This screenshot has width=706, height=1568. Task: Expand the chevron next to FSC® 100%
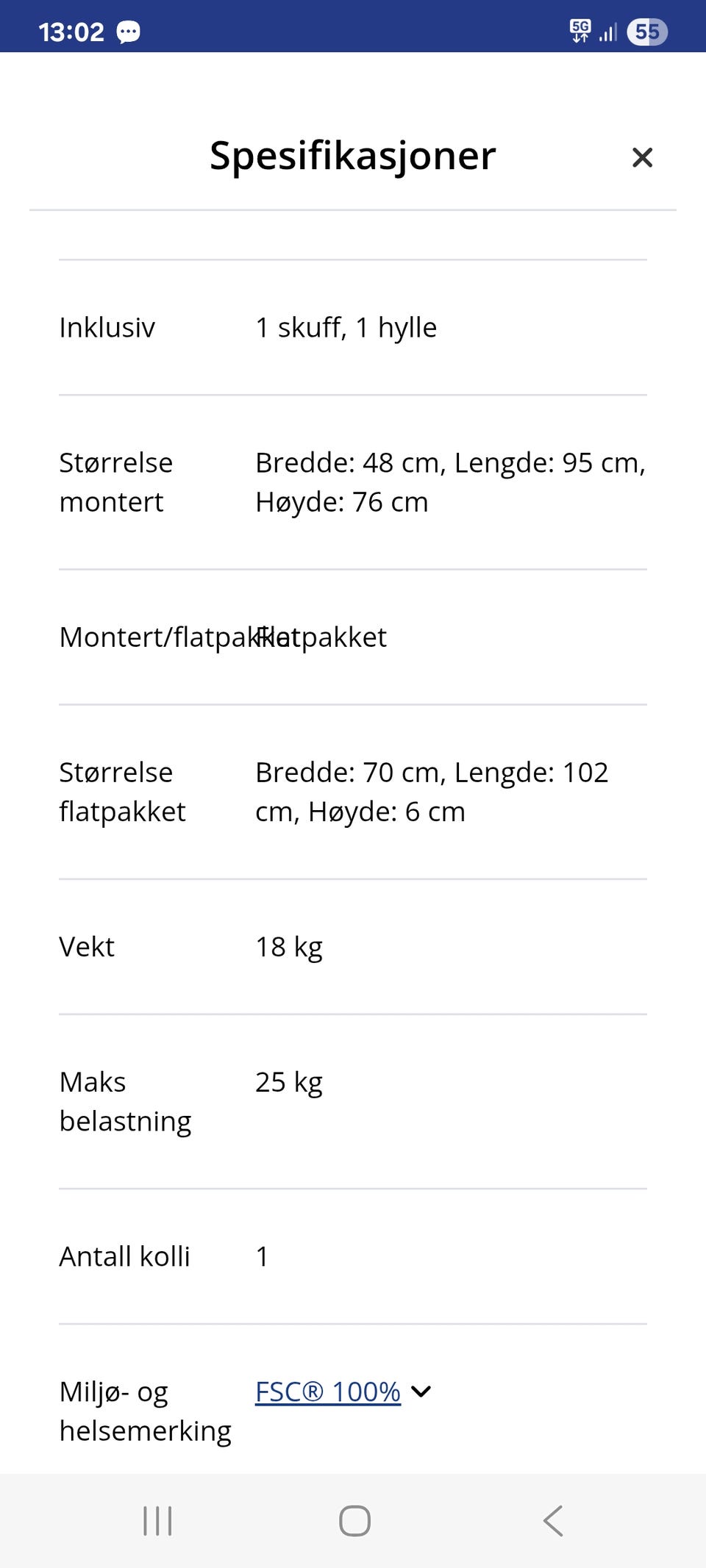[x=420, y=1392]
